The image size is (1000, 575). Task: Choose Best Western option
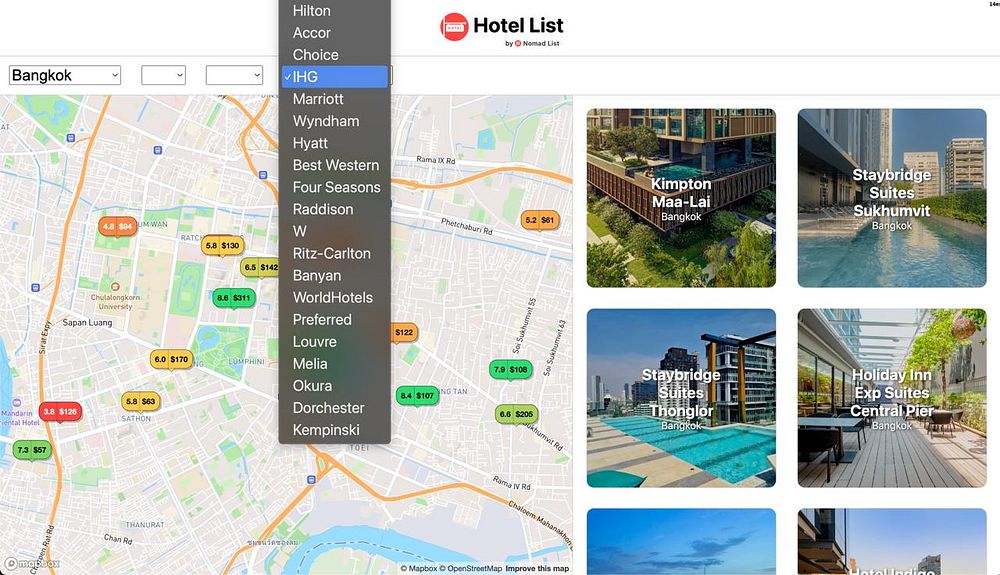coord(335,165)
